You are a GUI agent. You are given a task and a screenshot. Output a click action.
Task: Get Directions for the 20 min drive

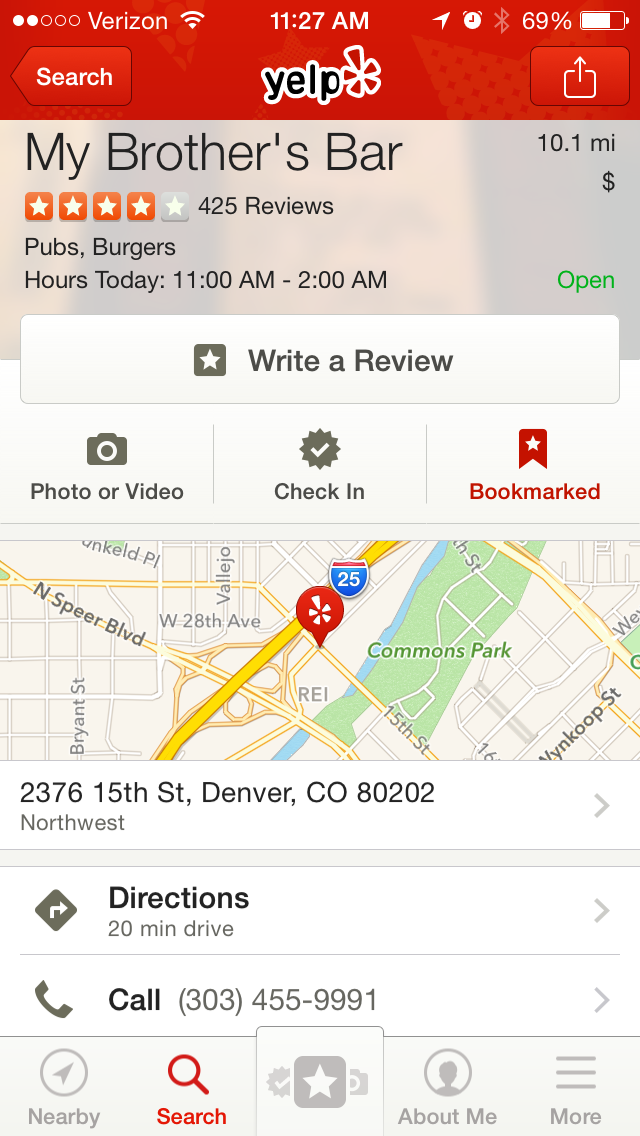point(320,911)
